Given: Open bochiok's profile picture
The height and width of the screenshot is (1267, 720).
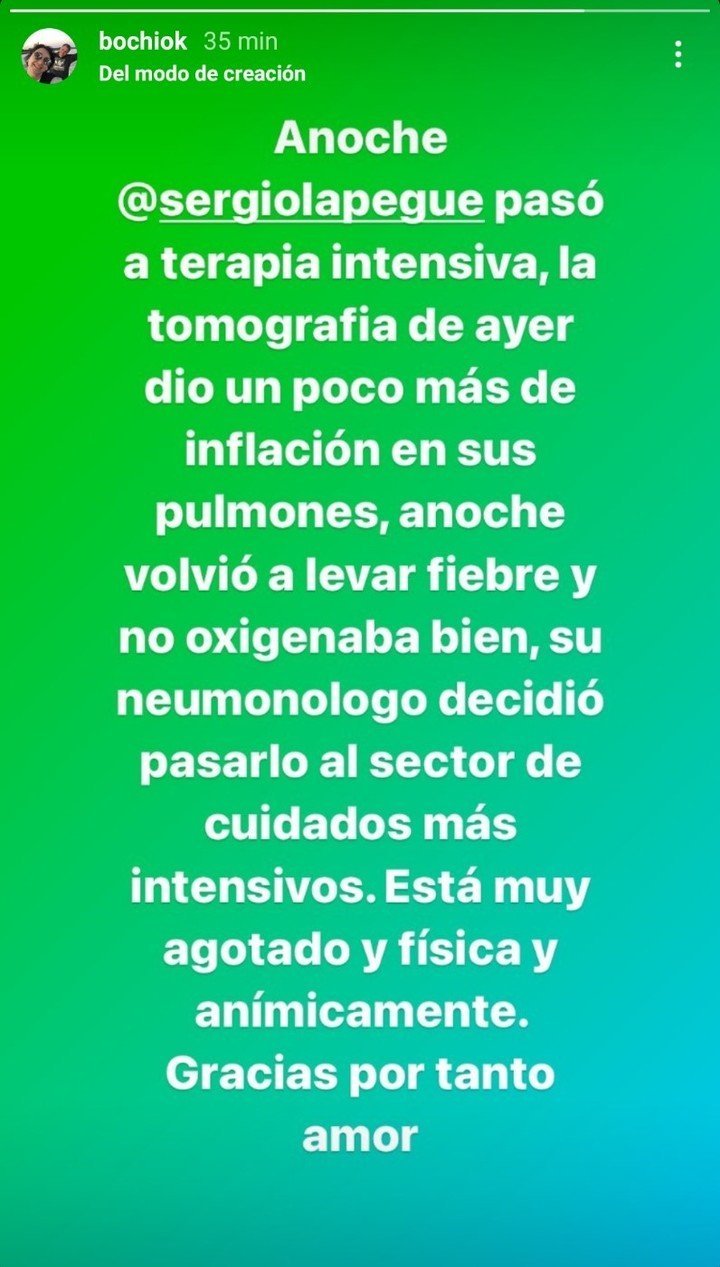Looking at the screenshot, I should point(49,56).
